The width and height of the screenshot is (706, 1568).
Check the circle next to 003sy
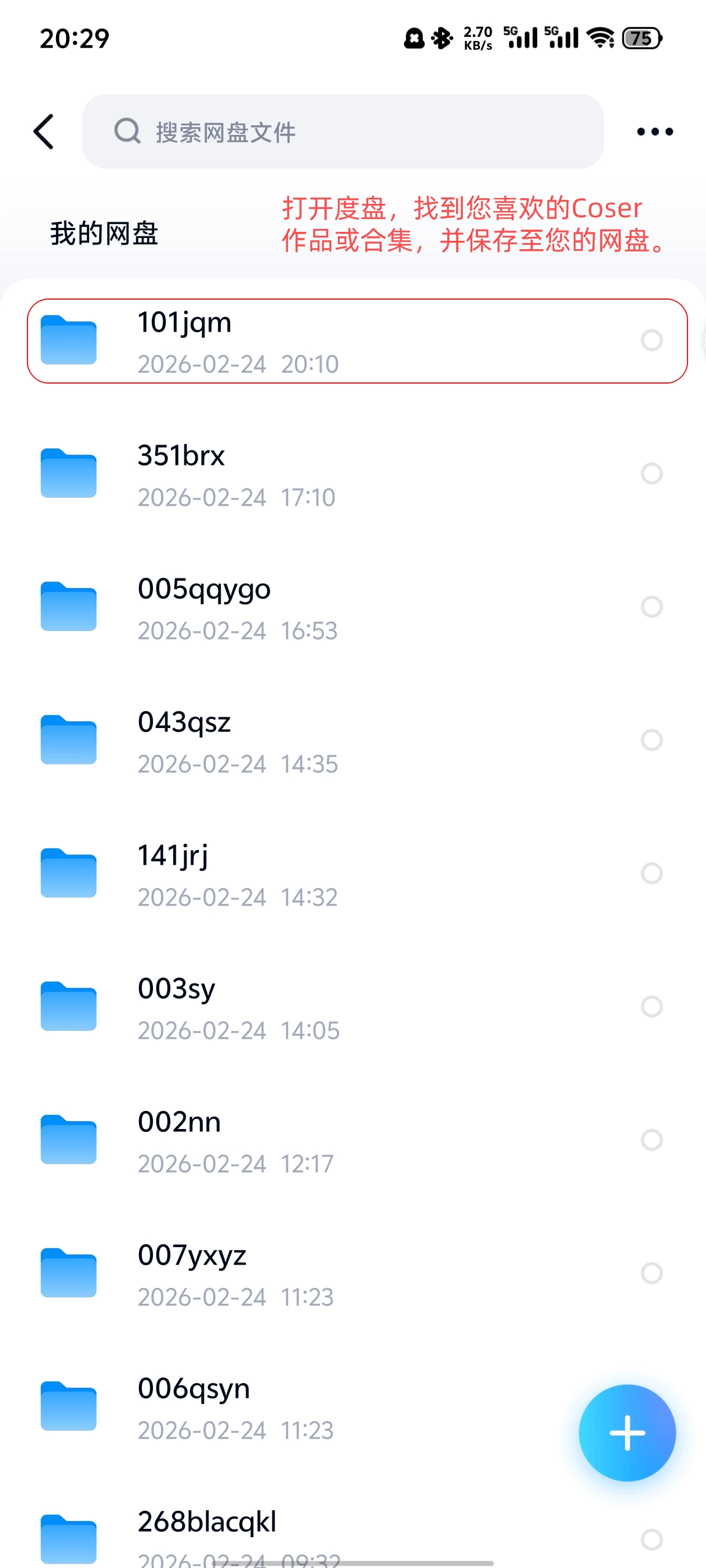point(652,1007)
